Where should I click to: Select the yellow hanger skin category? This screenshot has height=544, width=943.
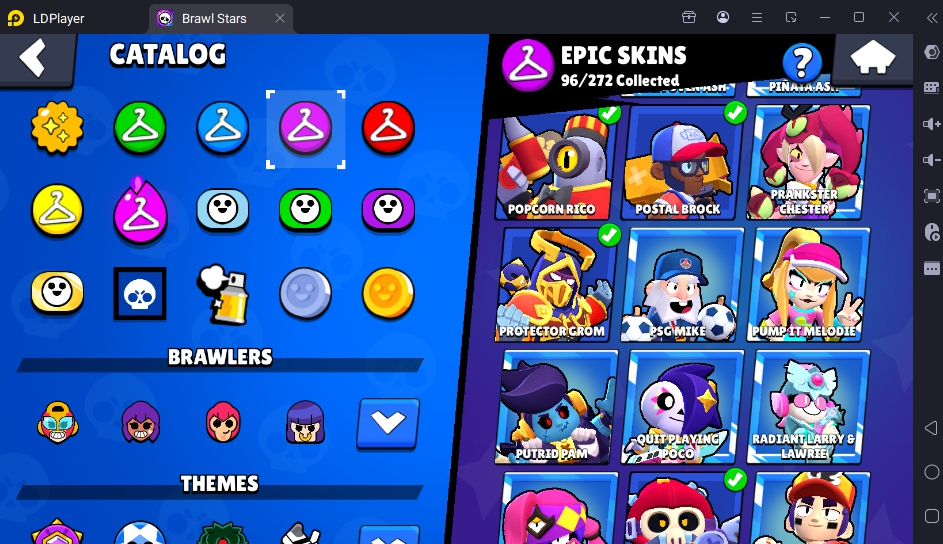pos(57,209)
